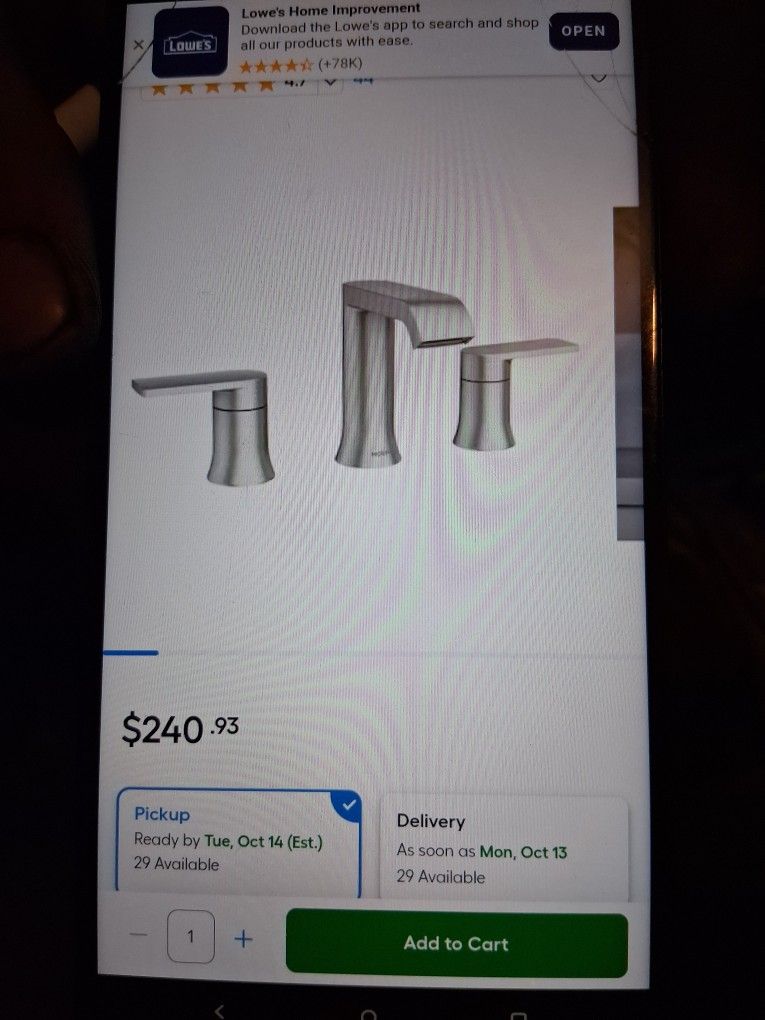Select the Pickup option

[239, 843]
